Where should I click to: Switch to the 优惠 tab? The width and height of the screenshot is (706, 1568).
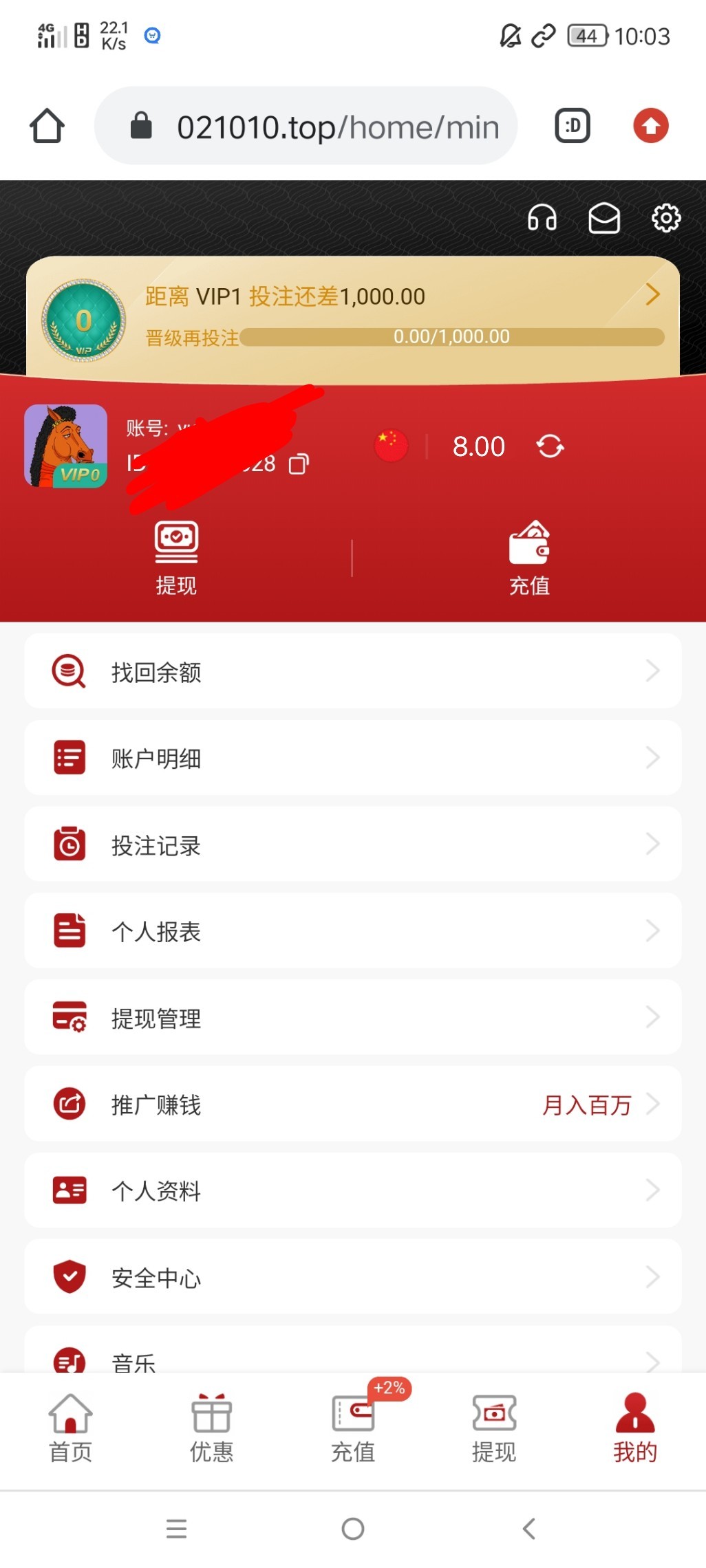(211, 1428)
